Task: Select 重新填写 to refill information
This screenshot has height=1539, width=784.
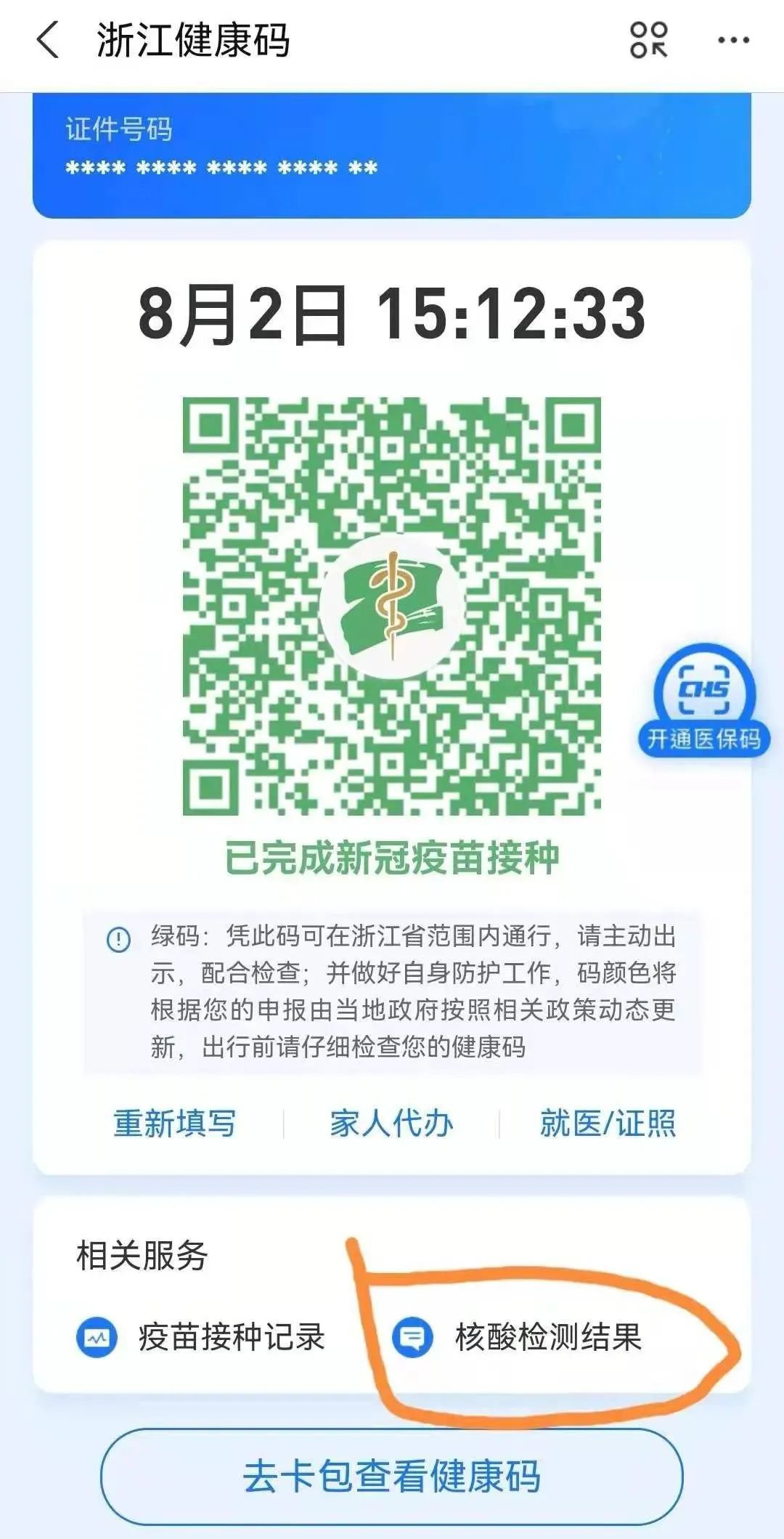Action: 175,1123
